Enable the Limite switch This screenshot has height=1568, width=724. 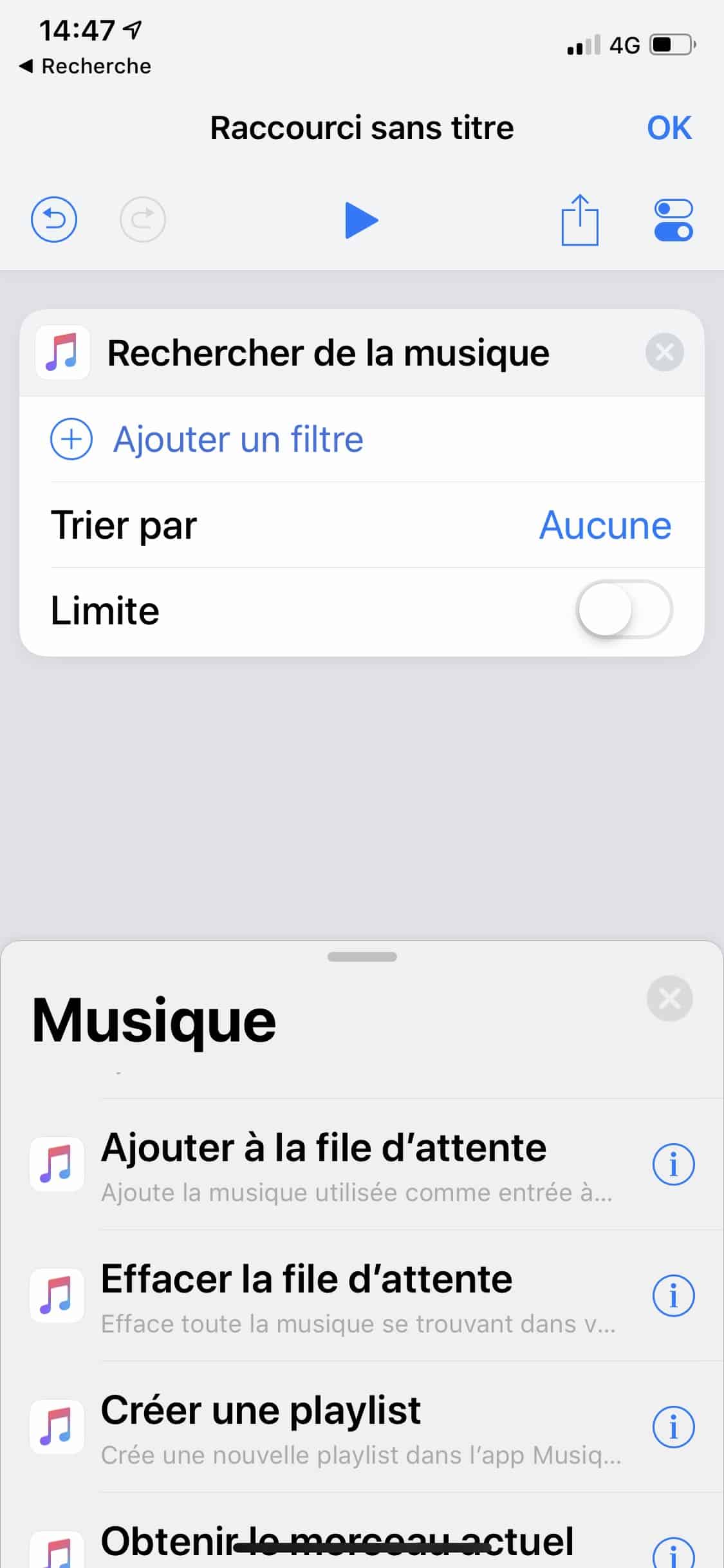pos(624,610)
